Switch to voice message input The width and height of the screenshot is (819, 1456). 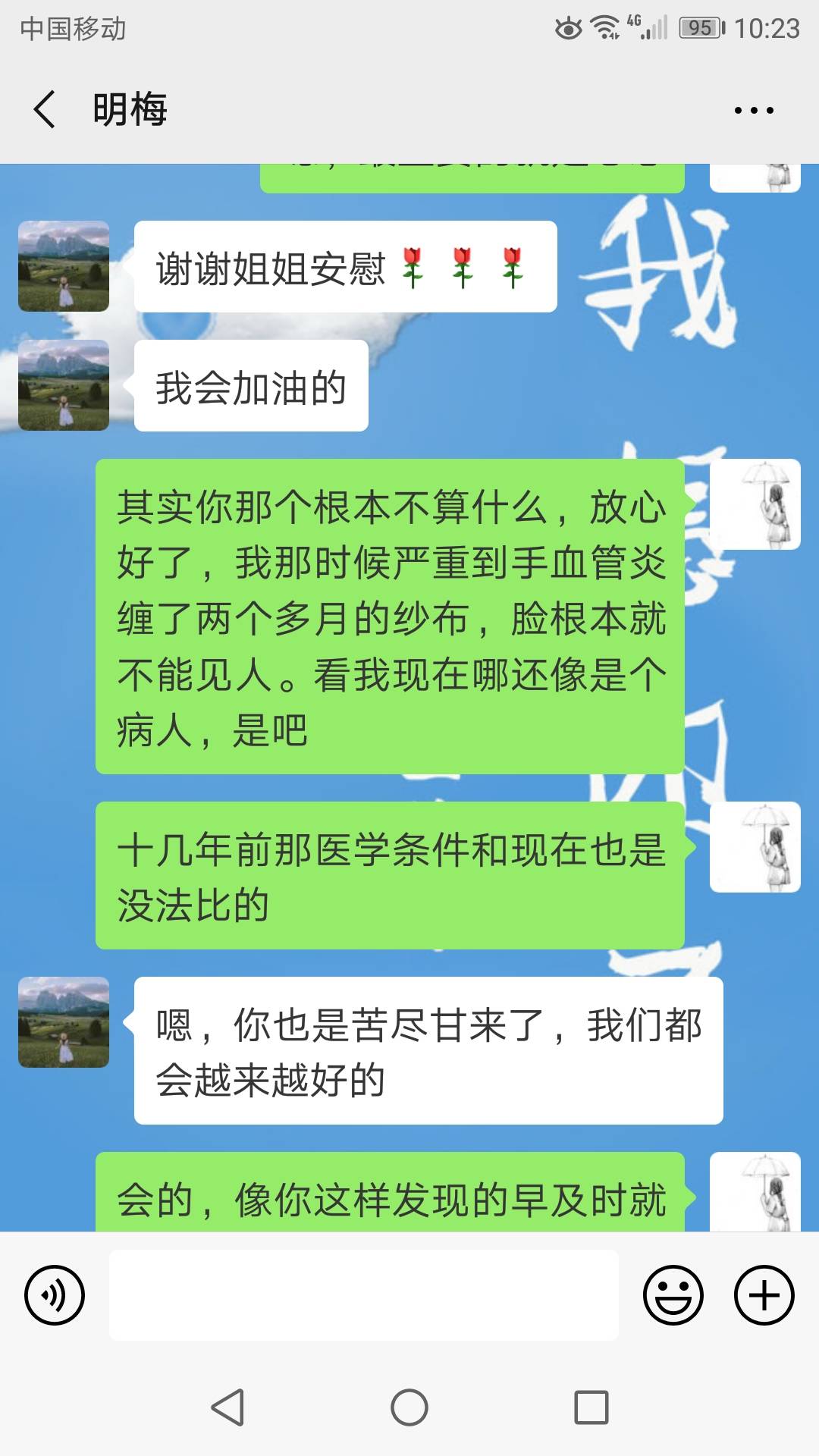point(55,1295)
